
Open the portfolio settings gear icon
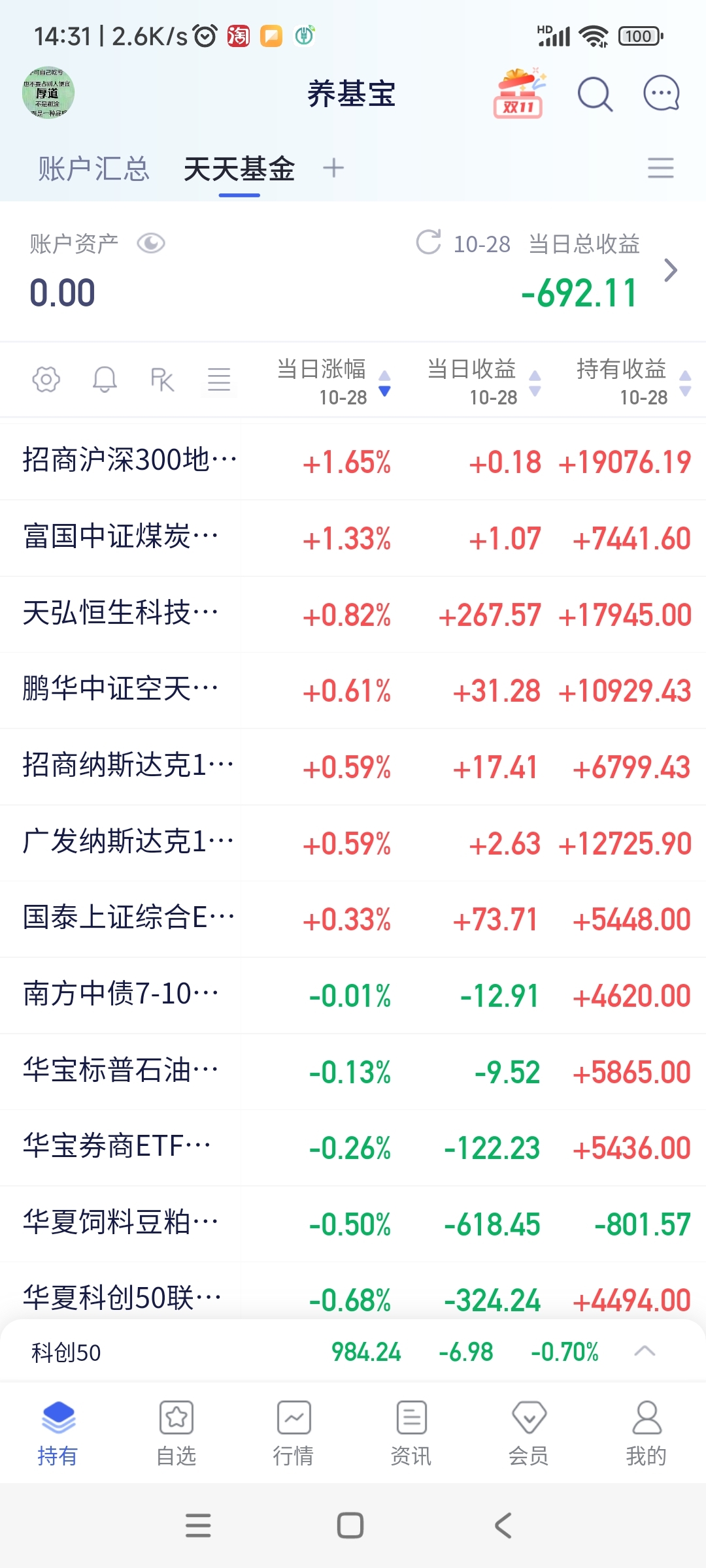(44, 380)
